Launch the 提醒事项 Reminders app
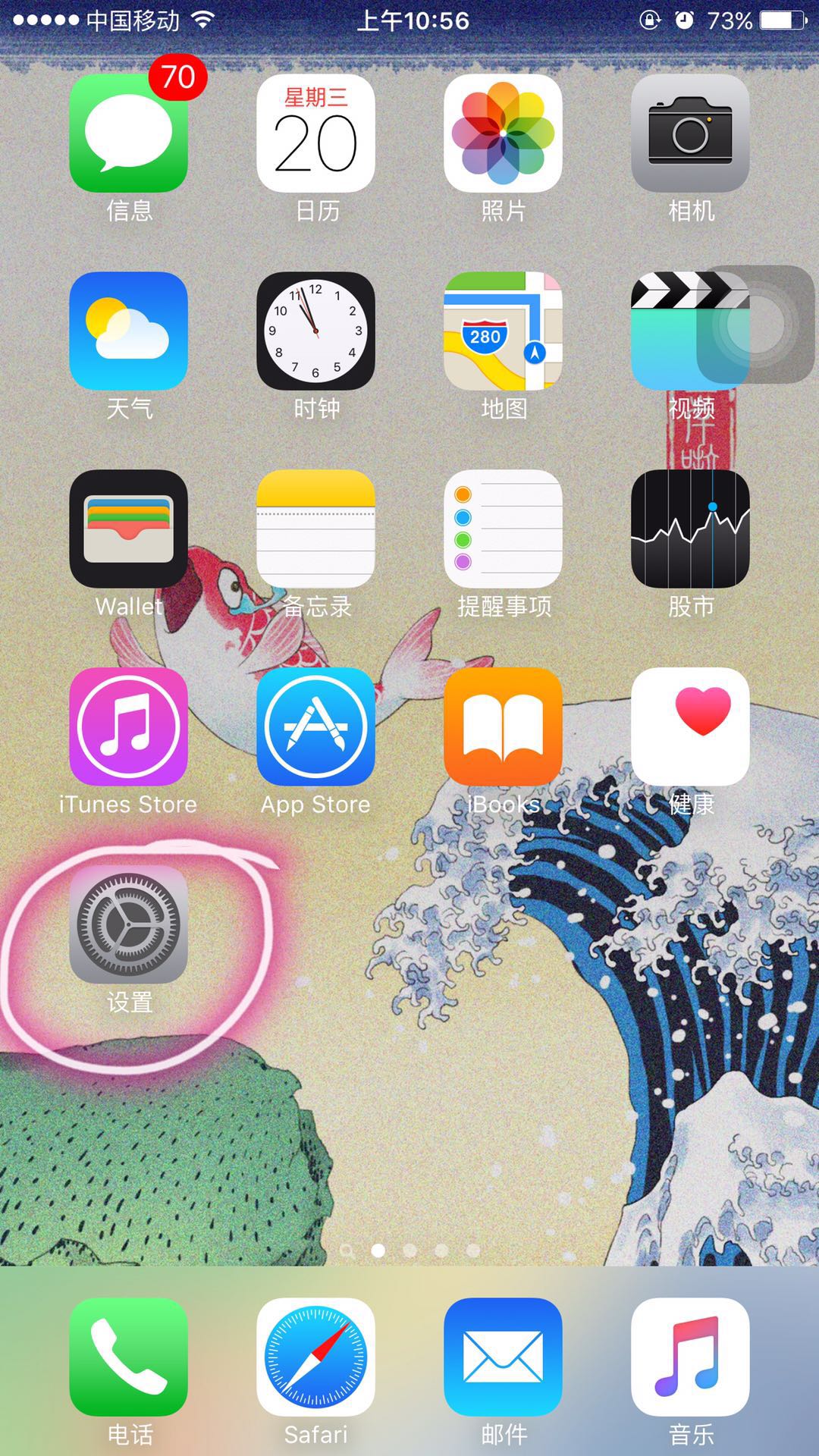Screen dimensions: 819x1456 coord(503,529)
